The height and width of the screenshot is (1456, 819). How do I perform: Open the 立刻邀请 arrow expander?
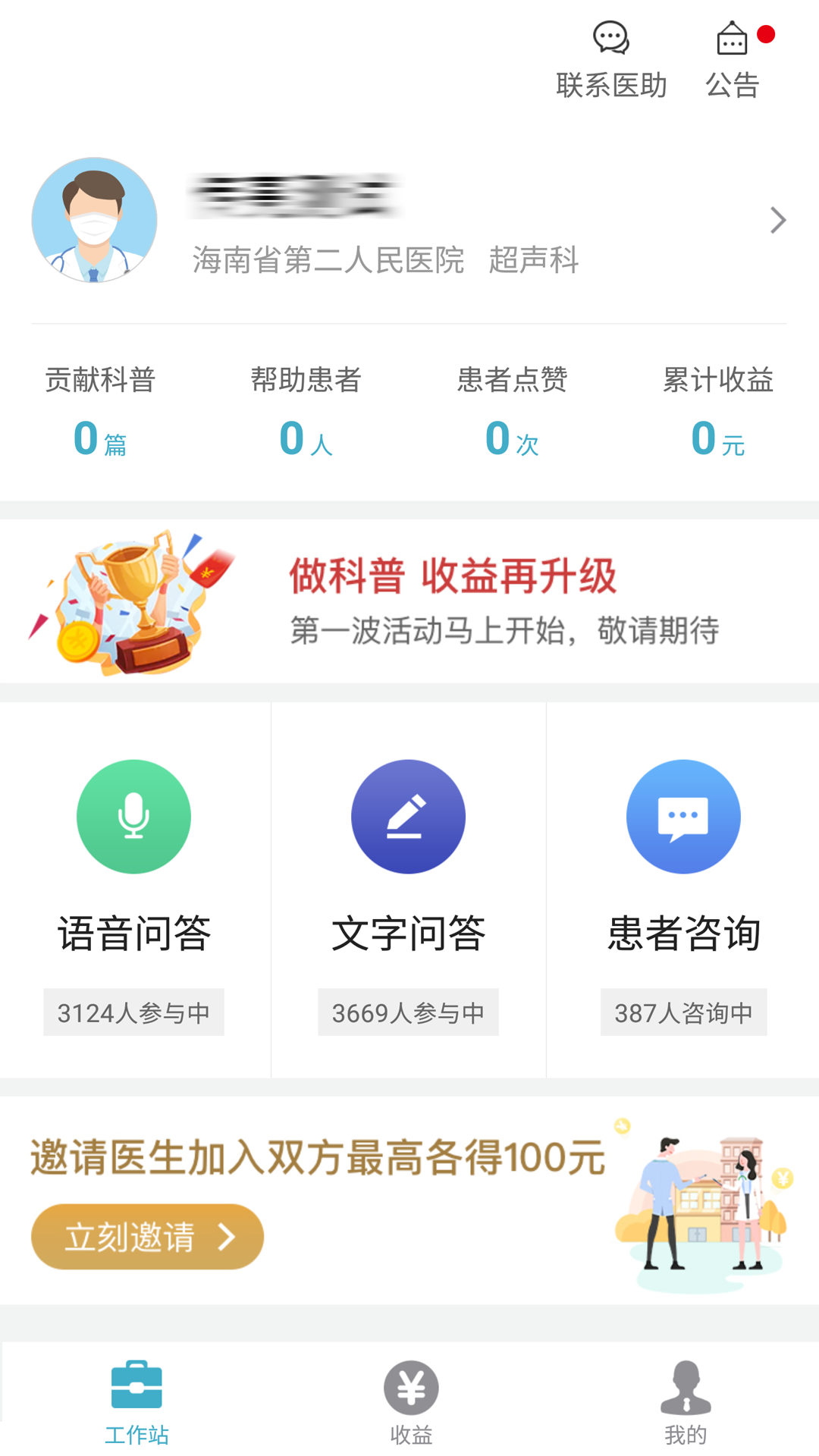(x=226, y=1236)
